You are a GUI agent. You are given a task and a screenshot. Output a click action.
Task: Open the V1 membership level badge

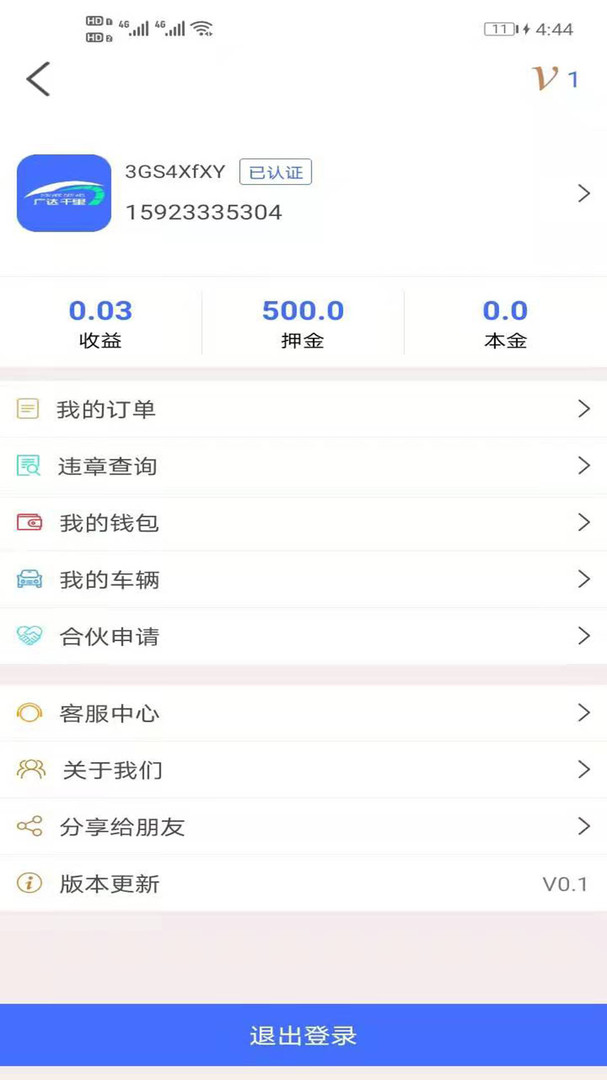click(556, 79)
